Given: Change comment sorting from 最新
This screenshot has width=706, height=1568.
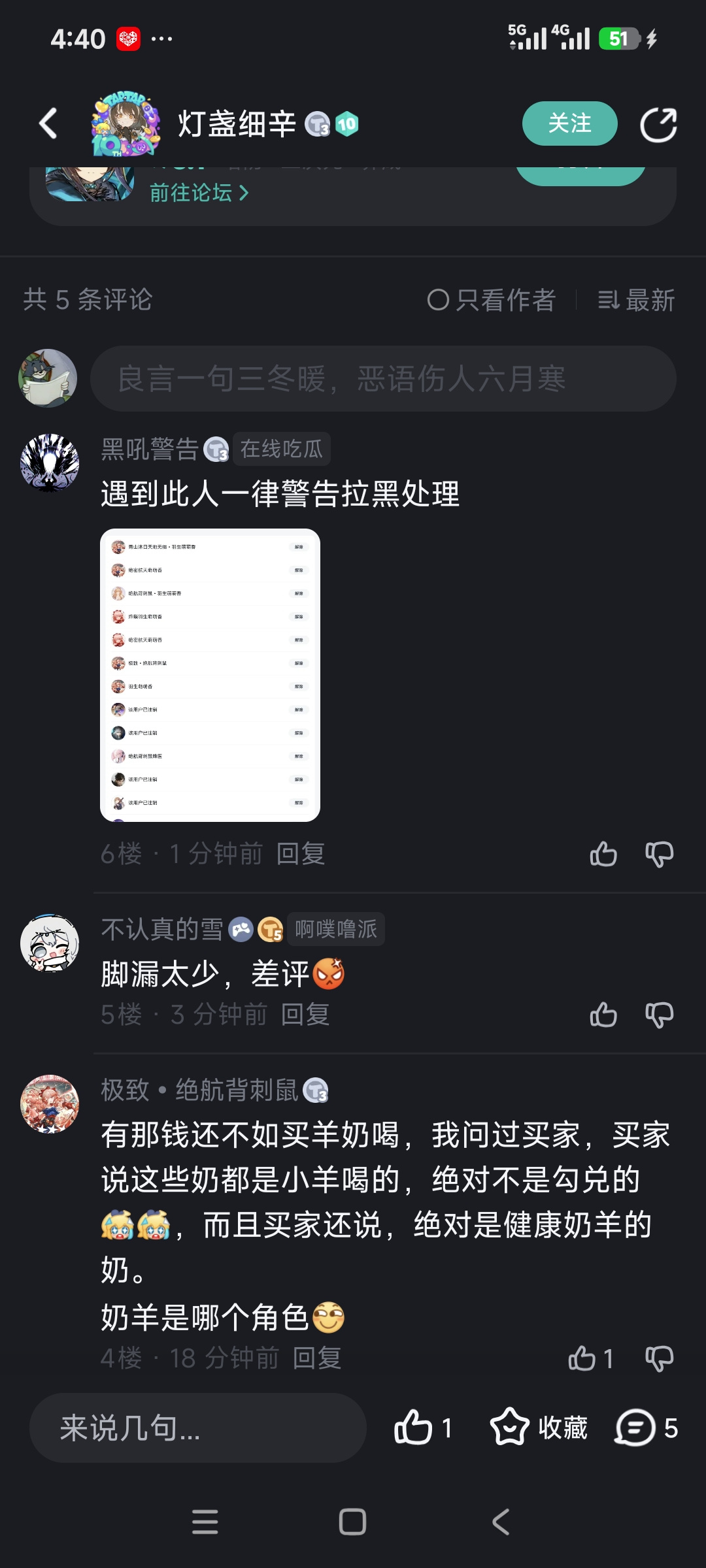Looking at the screenshot, I should [636, 301].
